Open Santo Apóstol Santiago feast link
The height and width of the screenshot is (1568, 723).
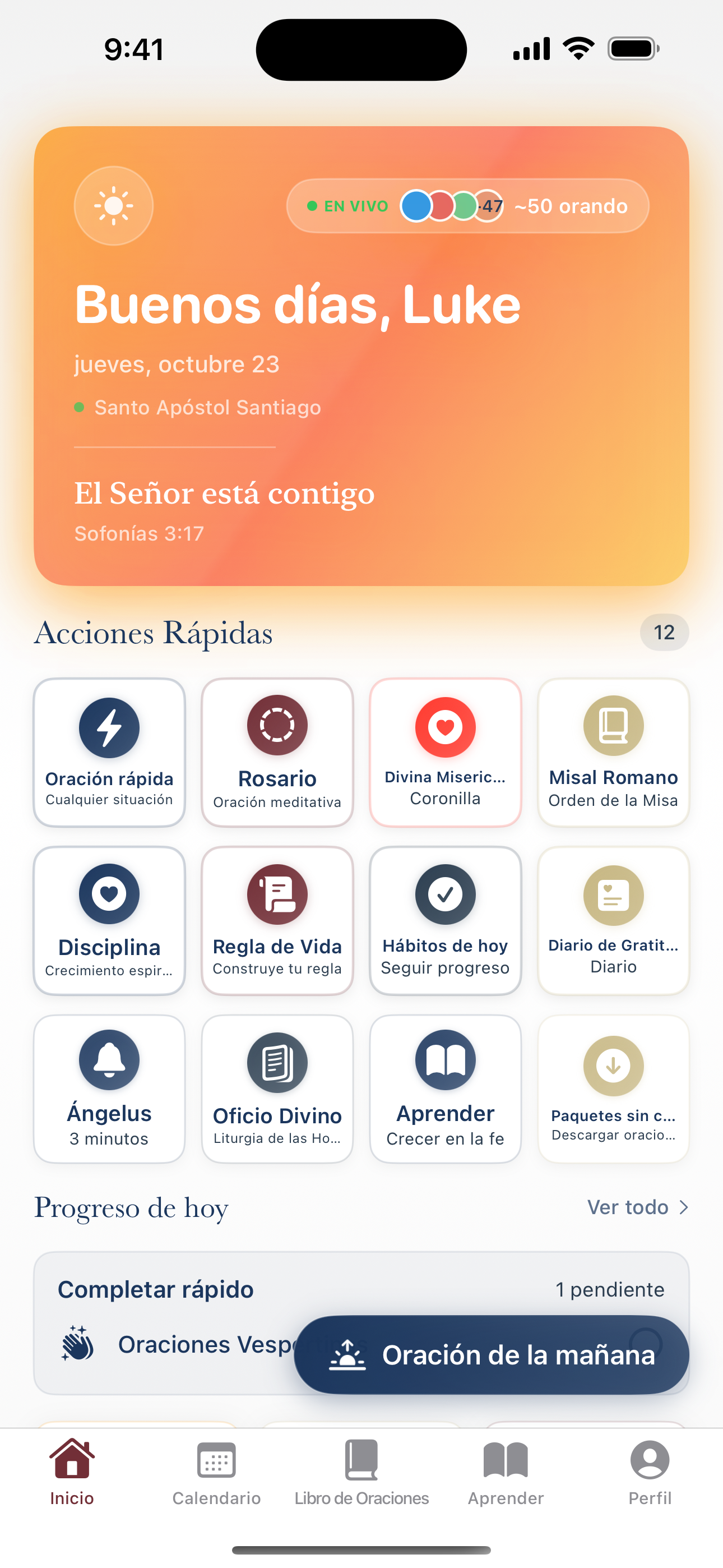pos(207,407)
